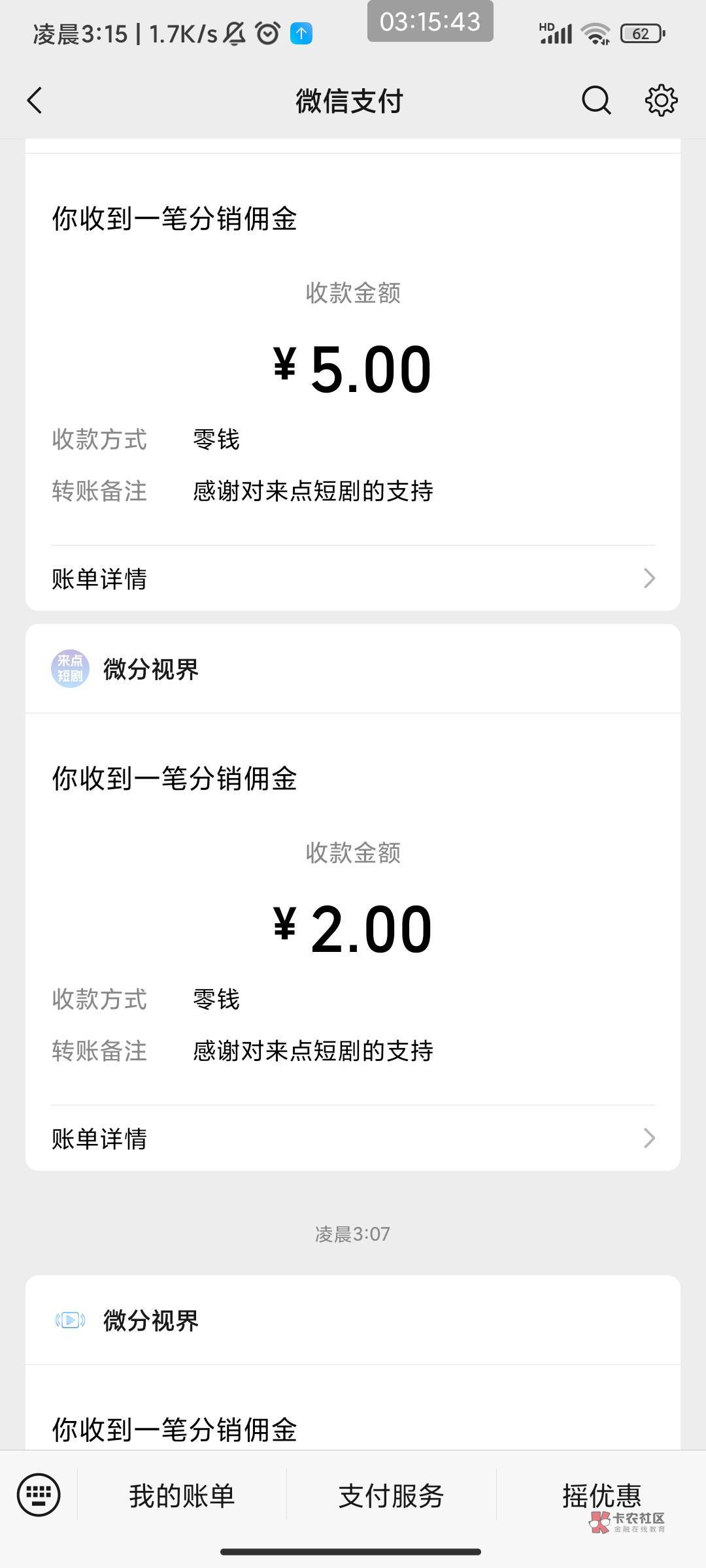
Task: Open the 微分视界 account with 来点短剧 avatar
Action: (353, 669)
